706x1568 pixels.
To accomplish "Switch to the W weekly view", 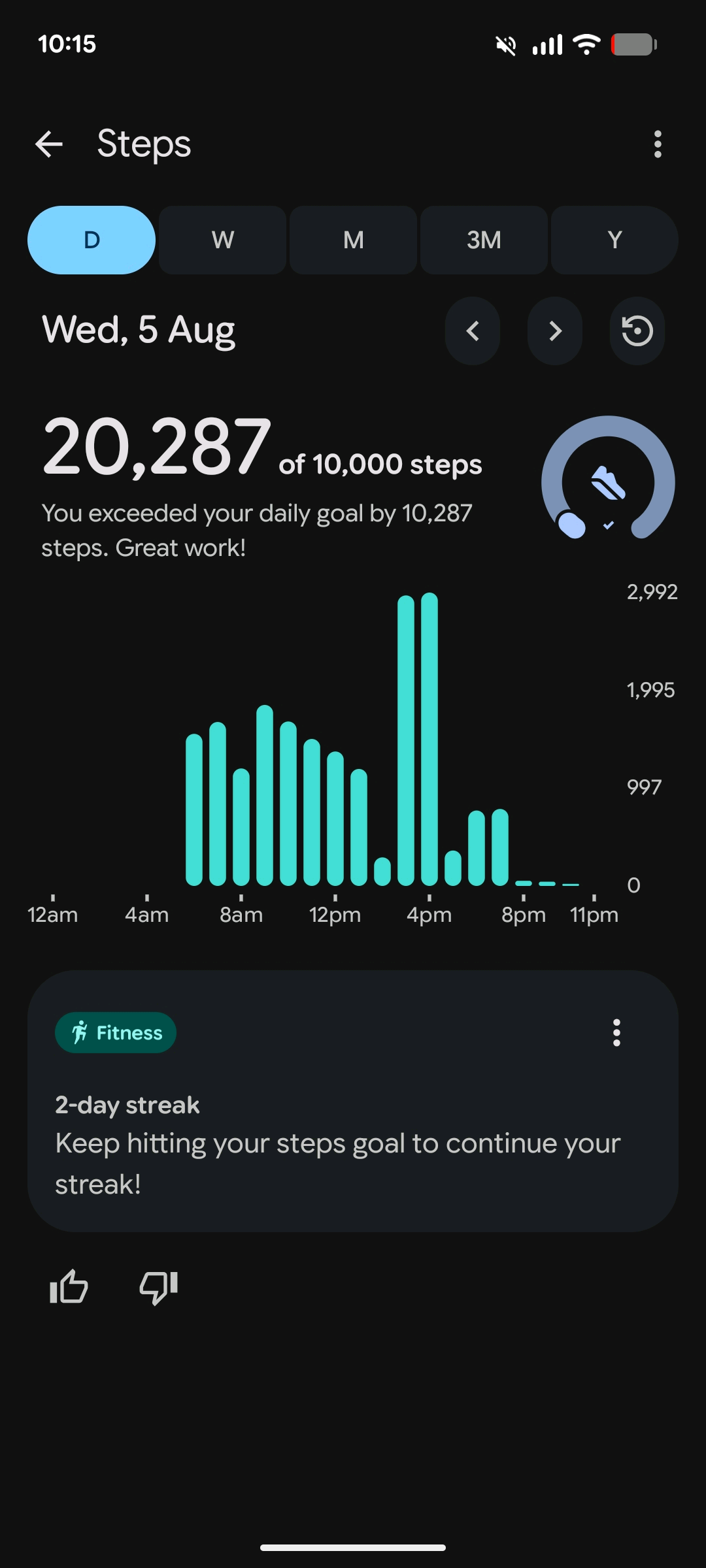I will click(222, 240).
